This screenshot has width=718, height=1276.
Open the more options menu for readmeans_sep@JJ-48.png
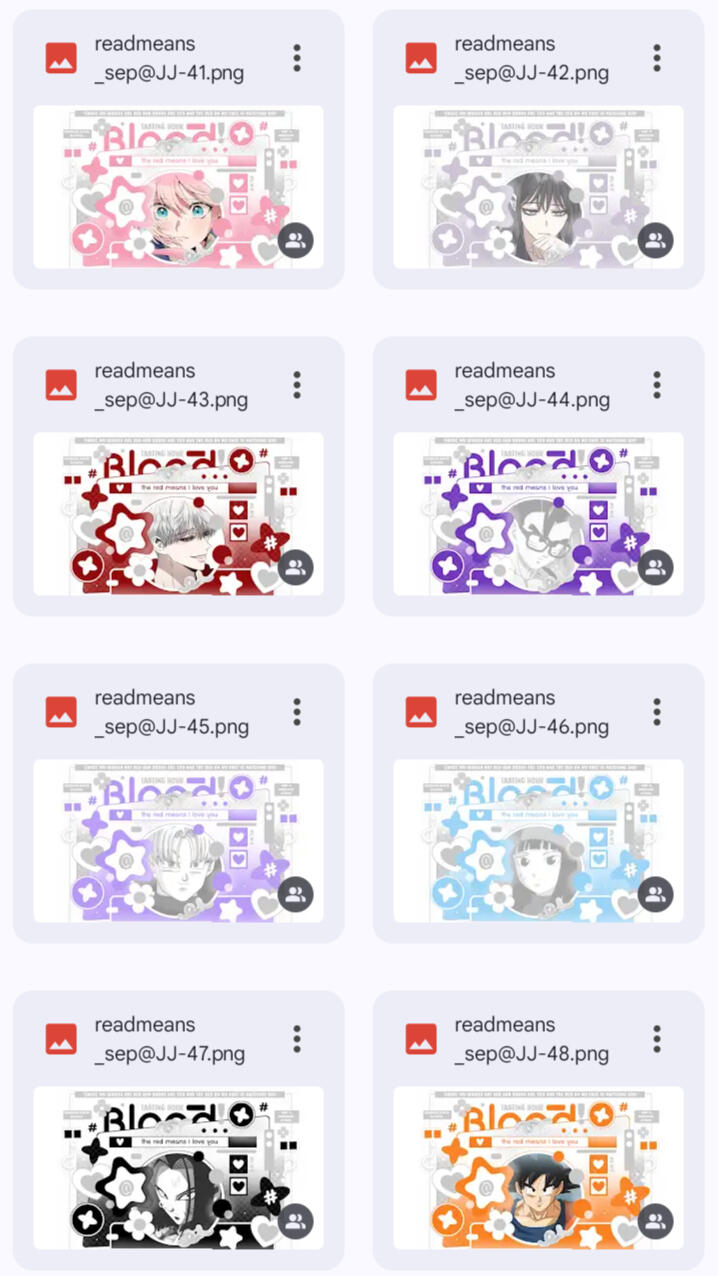click(x=657, y=1039)
